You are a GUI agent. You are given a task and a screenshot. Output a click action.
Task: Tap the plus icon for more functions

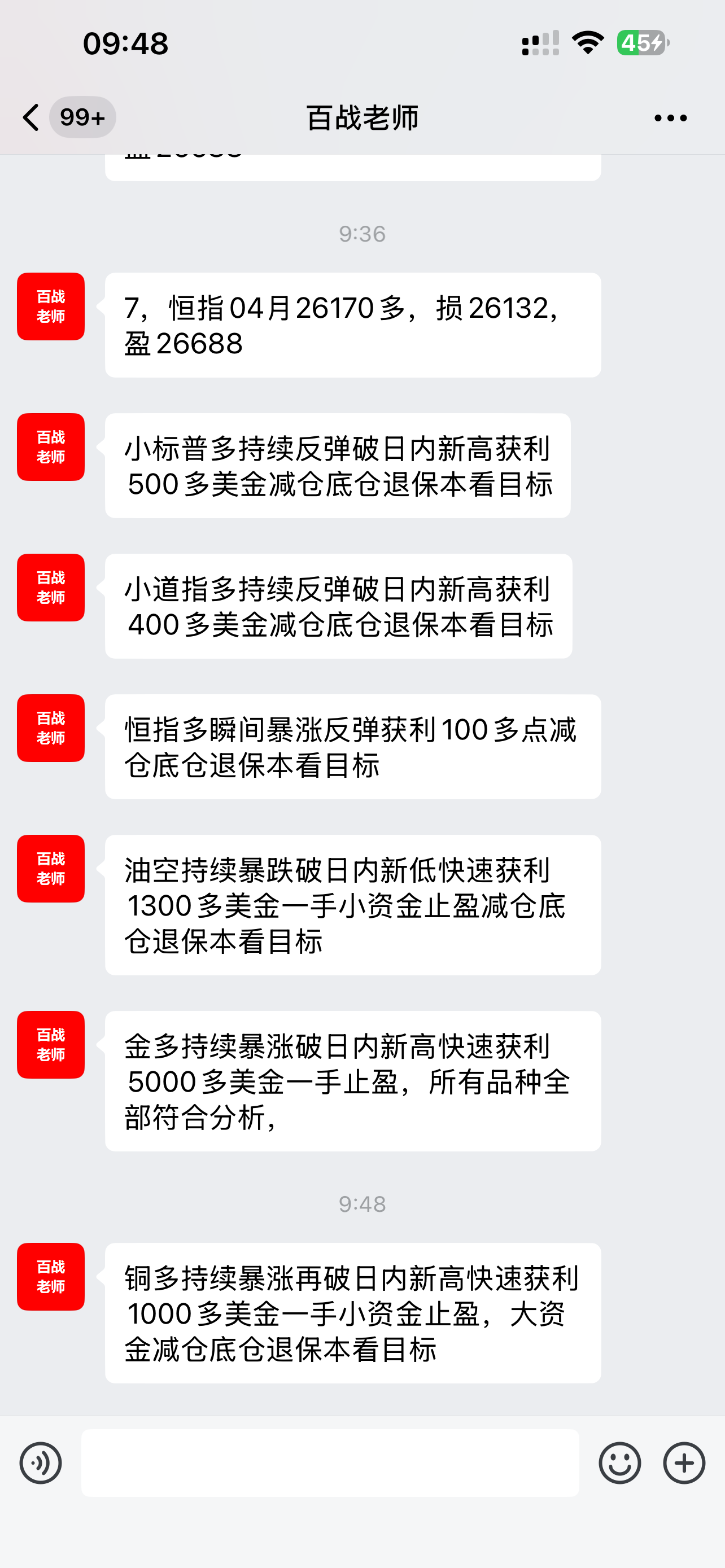pos(684,1462)
